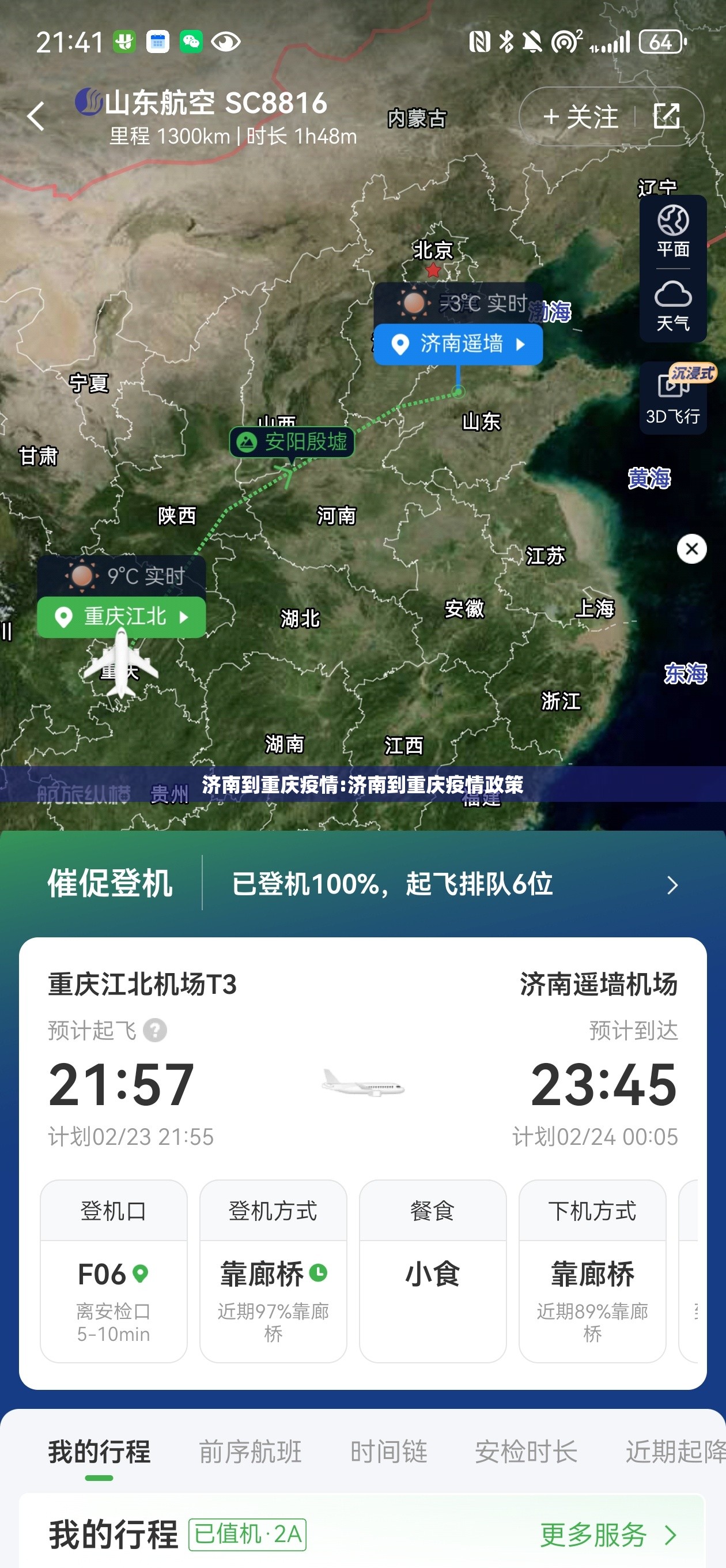Tap the 关注 follow button
Screen dimensions: 726x1568
[579, 116]
